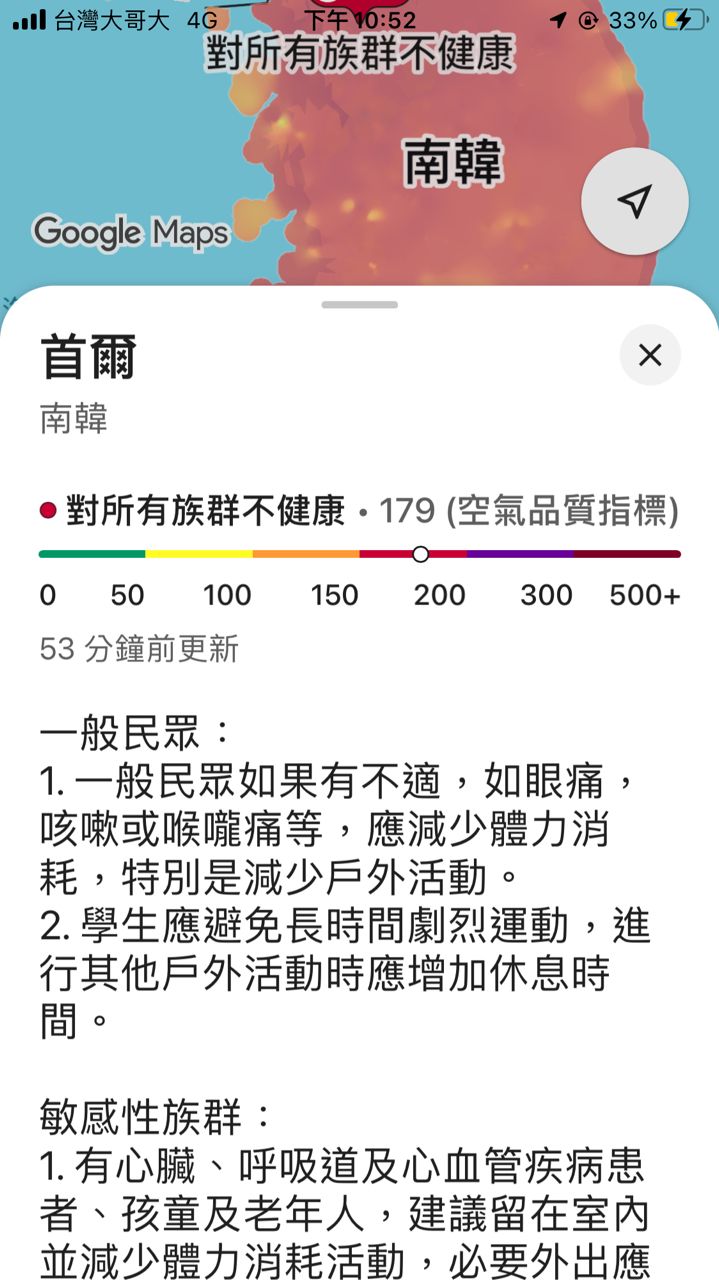Close the 首爾 air quality panel
The width and height of the screenshot is (719, 1280).
(x=650, y=355)
